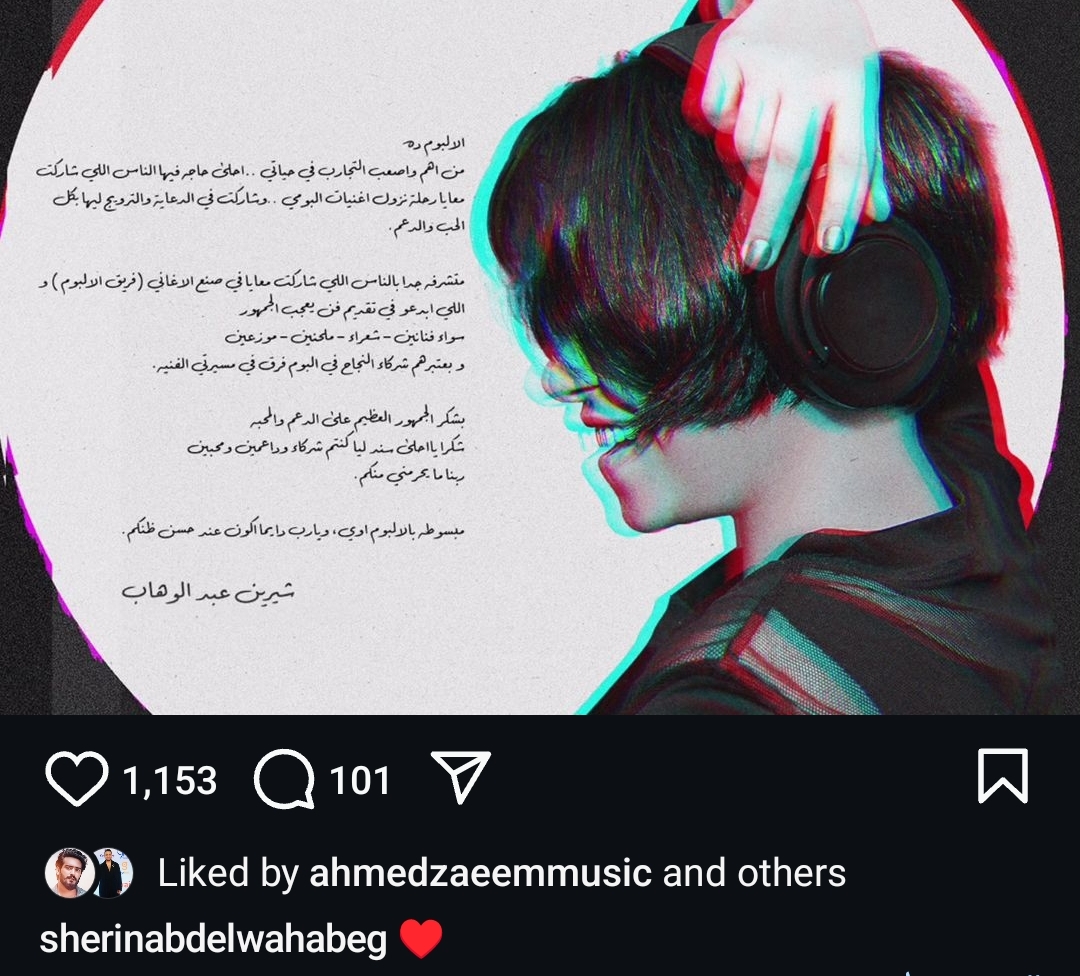Open the comments on this post
The image size is (1080, 976).
pyautogui.click(x=284, y=779)
